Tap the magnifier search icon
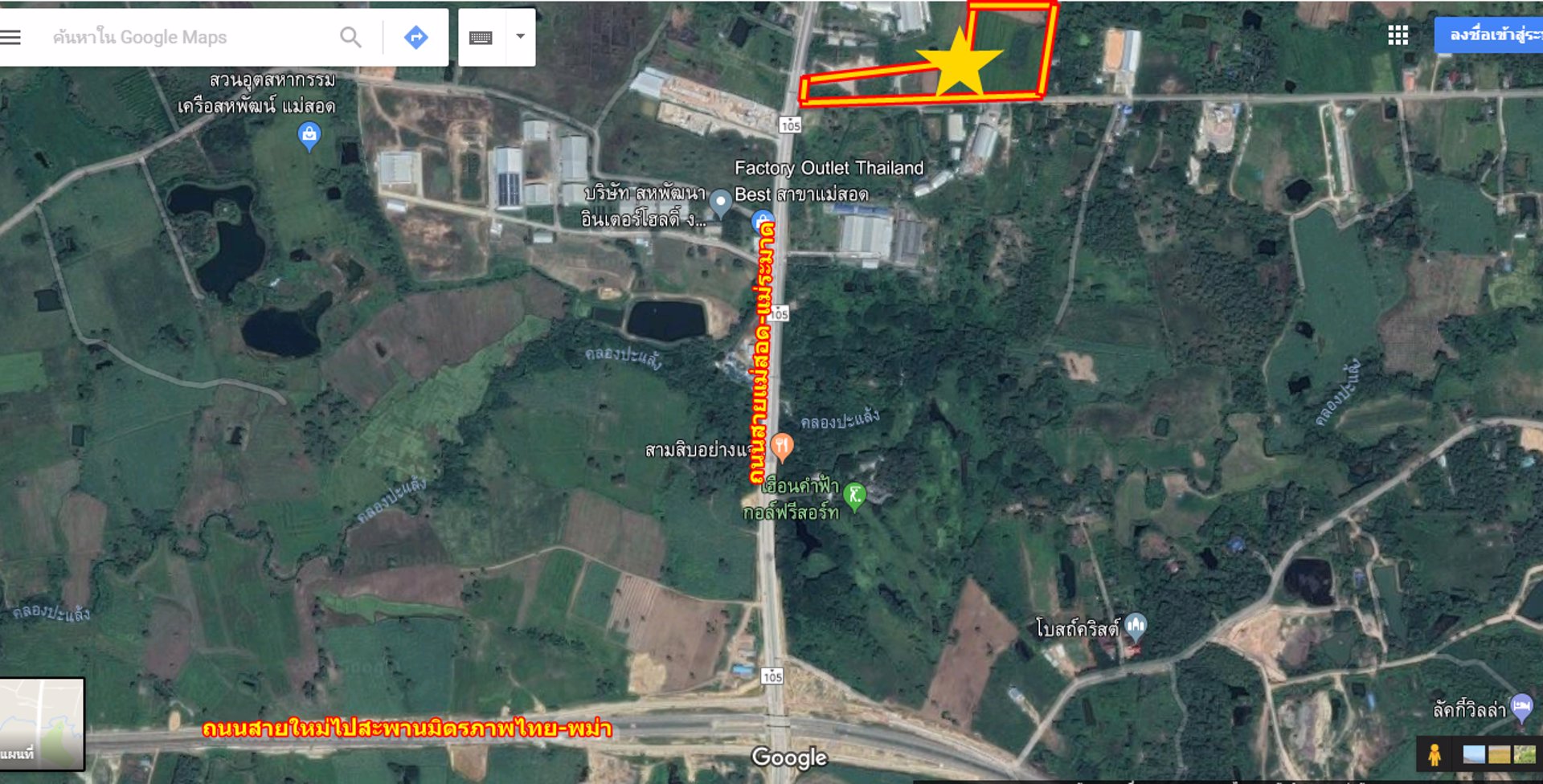The image size is (1543, 784). tap(350, 37)
